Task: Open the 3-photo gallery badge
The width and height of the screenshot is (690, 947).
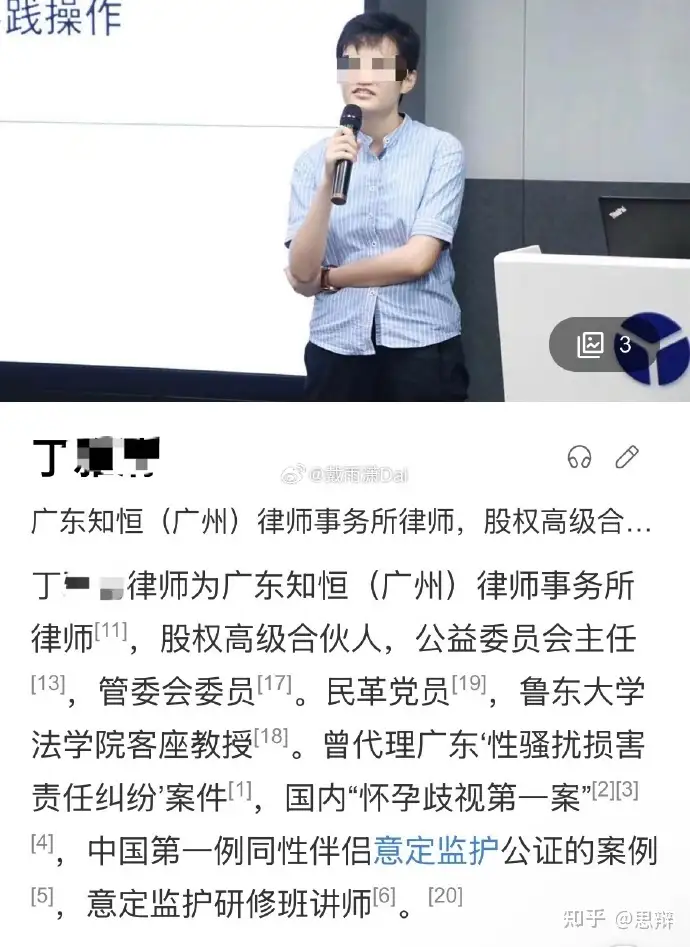Action: (x=605, y=345)
